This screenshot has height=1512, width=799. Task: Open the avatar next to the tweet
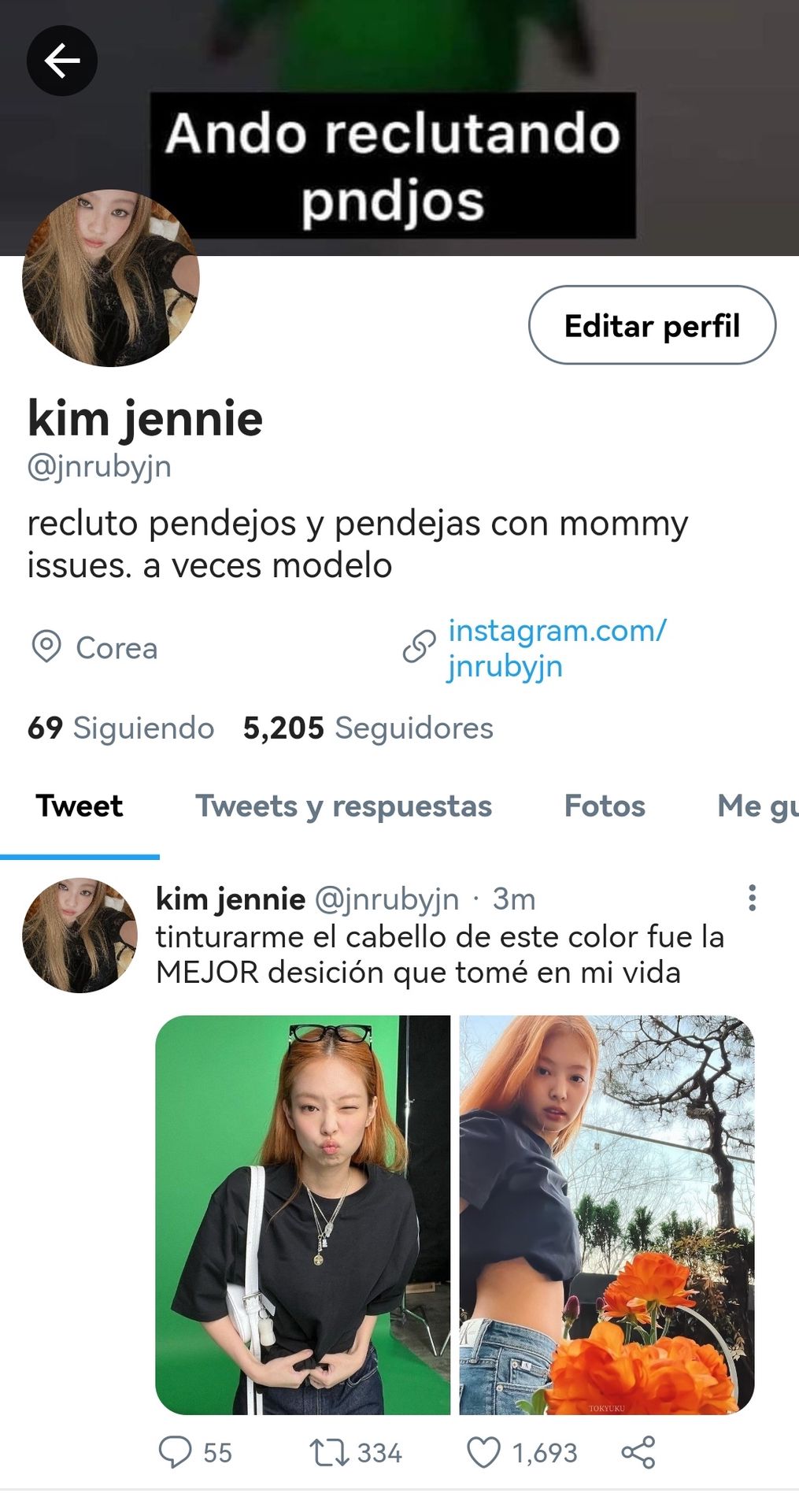click(80, 936)
